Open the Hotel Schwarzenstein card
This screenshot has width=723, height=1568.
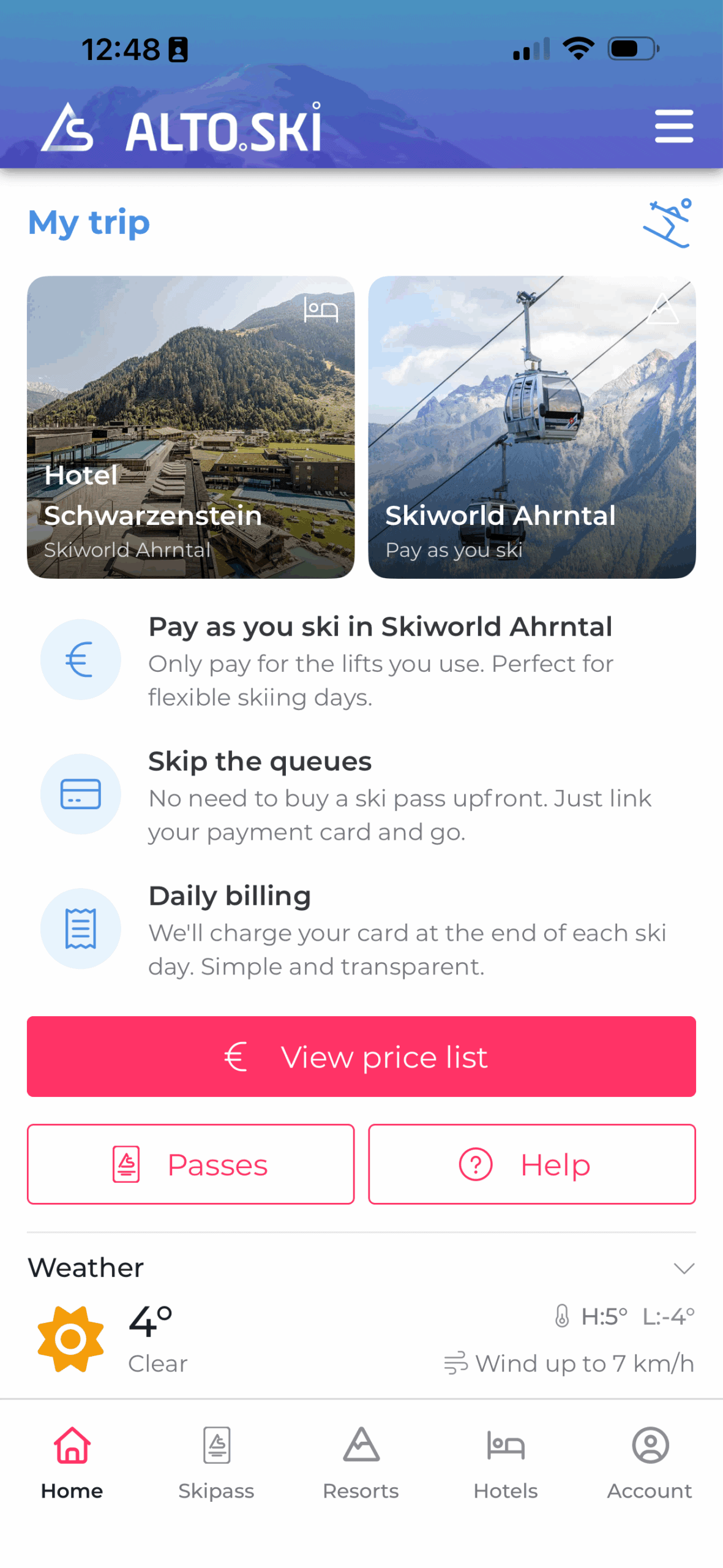point(190,426)
